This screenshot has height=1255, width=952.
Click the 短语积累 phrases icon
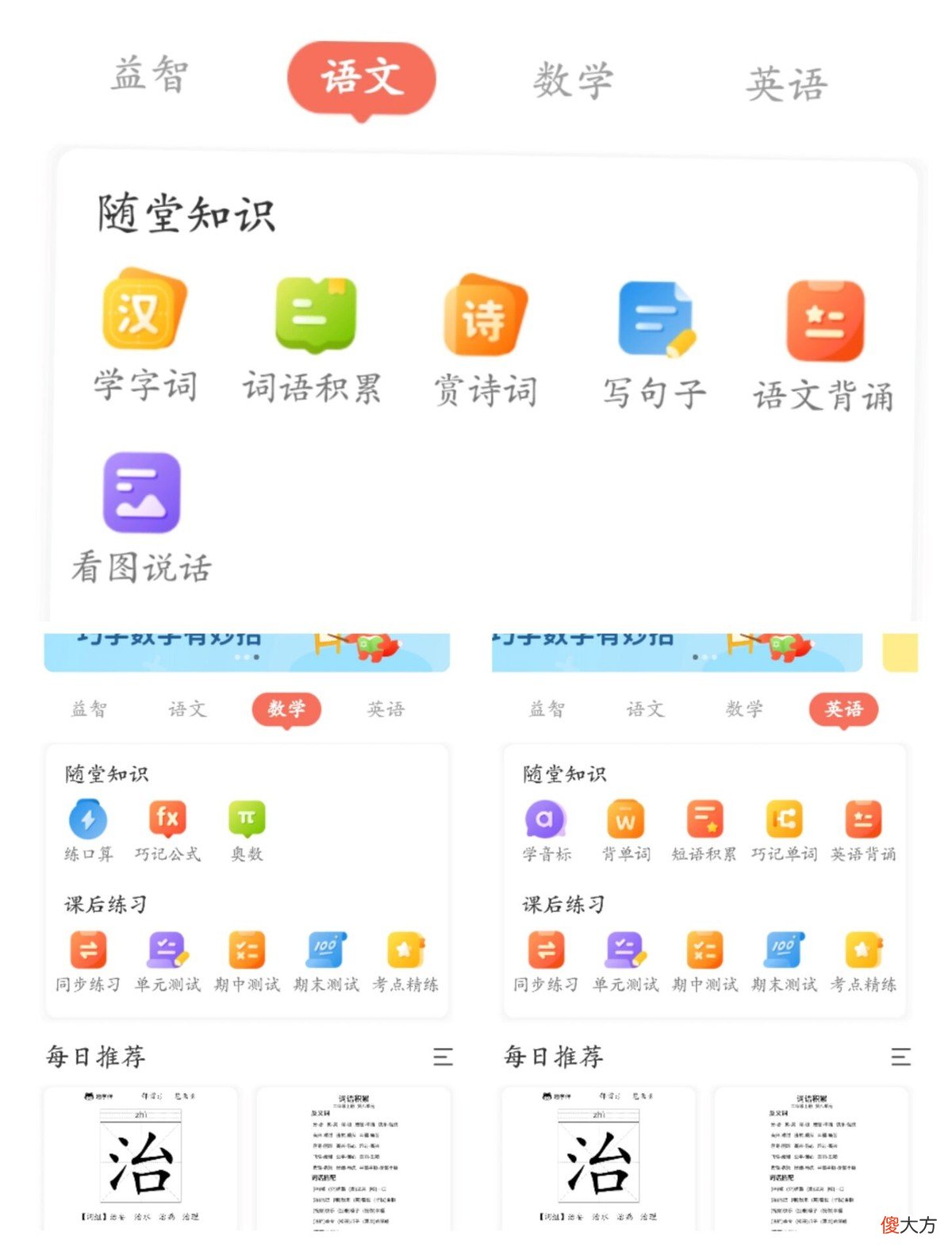(704, 819)
